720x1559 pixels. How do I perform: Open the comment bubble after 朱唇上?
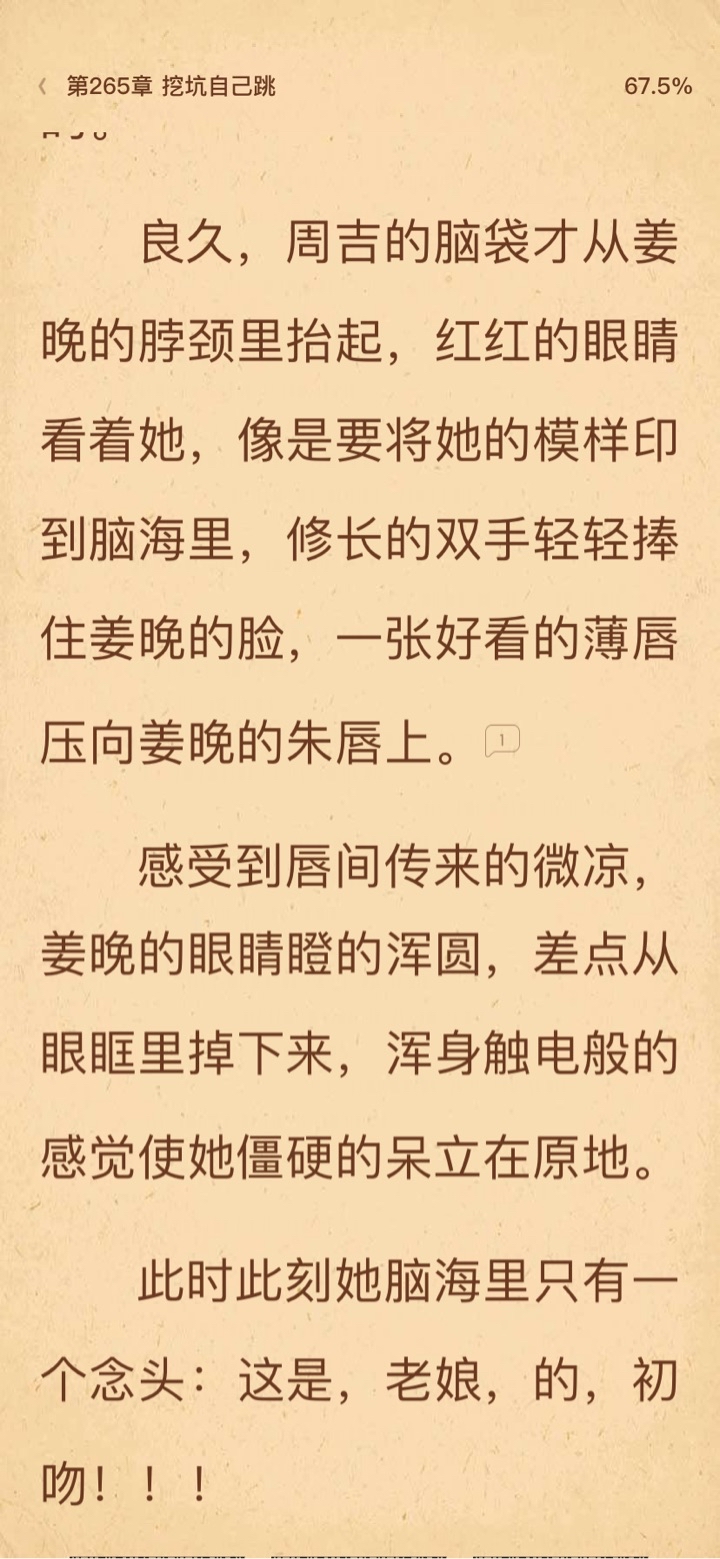click(502, 742)
